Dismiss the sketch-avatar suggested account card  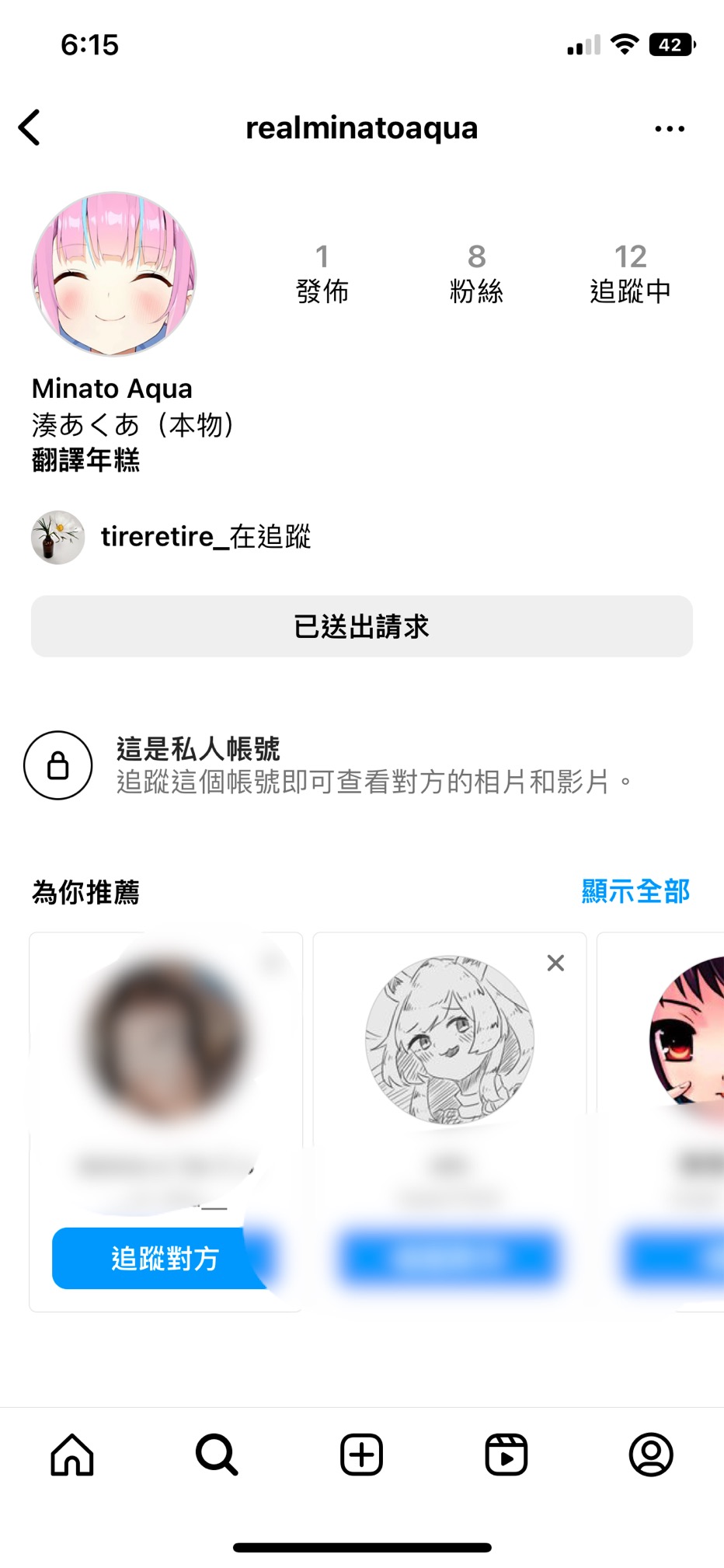[555, 963]
